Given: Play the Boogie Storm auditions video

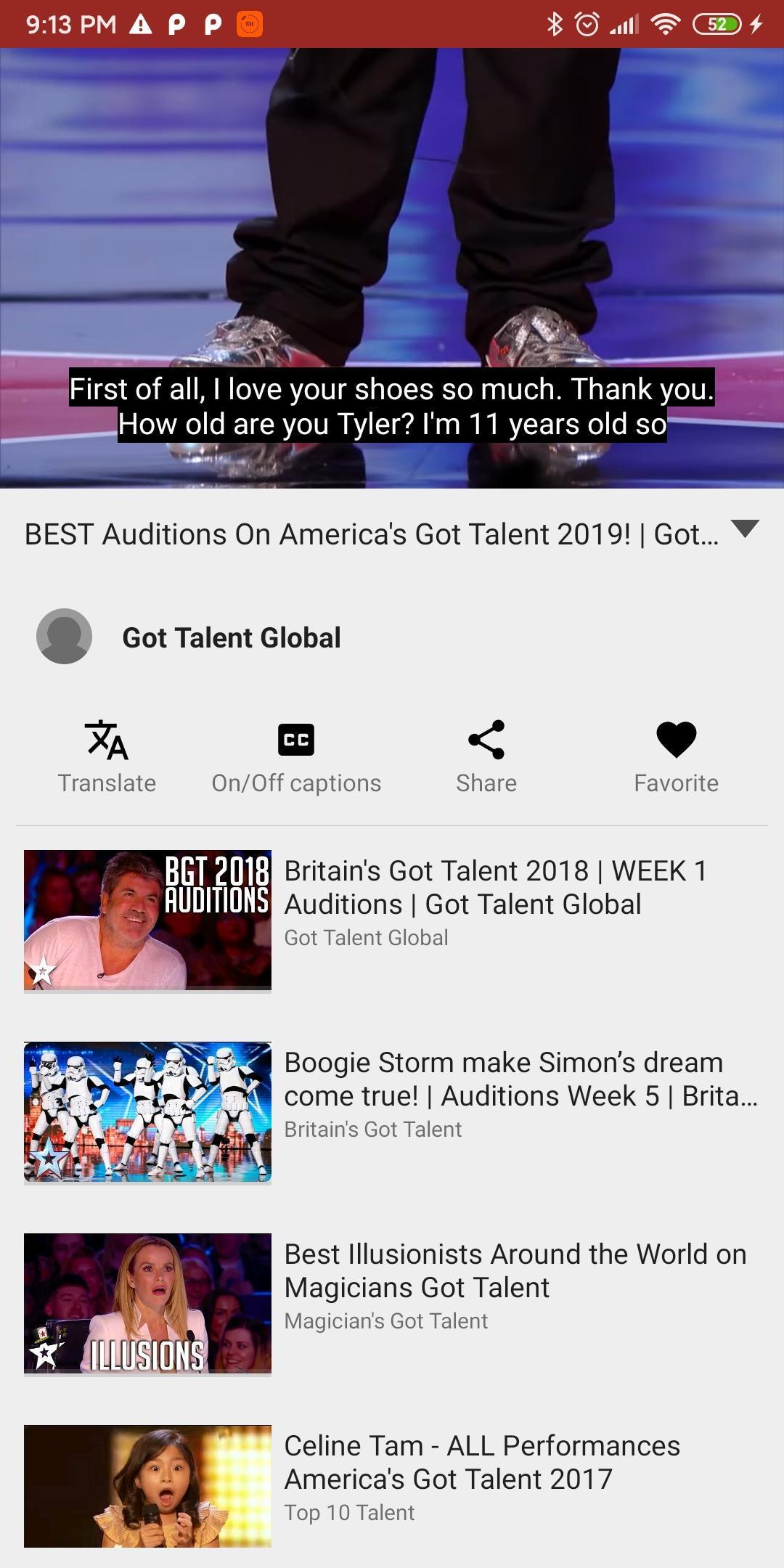Looking at the screenshot, I should point(392,1111).
